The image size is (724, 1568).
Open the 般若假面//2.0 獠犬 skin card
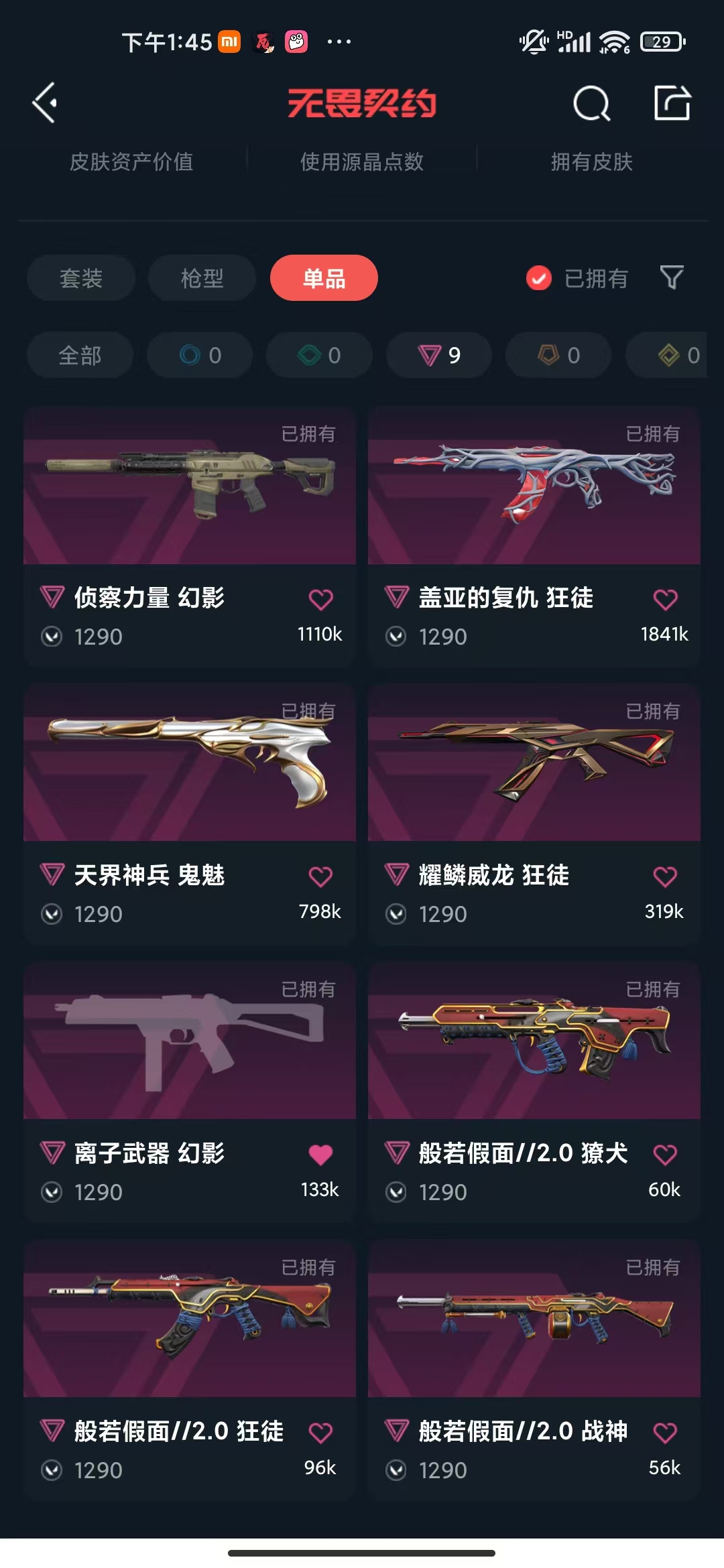tap(534, 1092)
